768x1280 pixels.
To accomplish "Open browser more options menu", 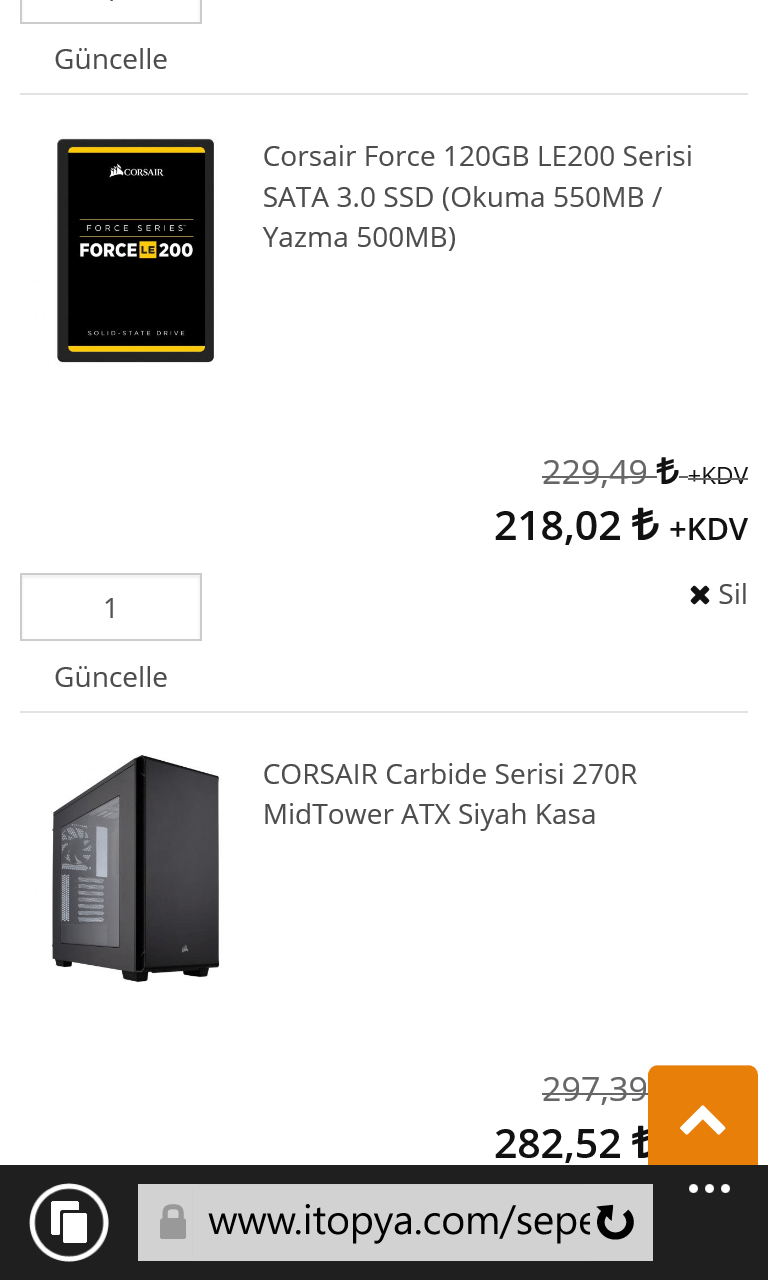I will point(710,1190).
